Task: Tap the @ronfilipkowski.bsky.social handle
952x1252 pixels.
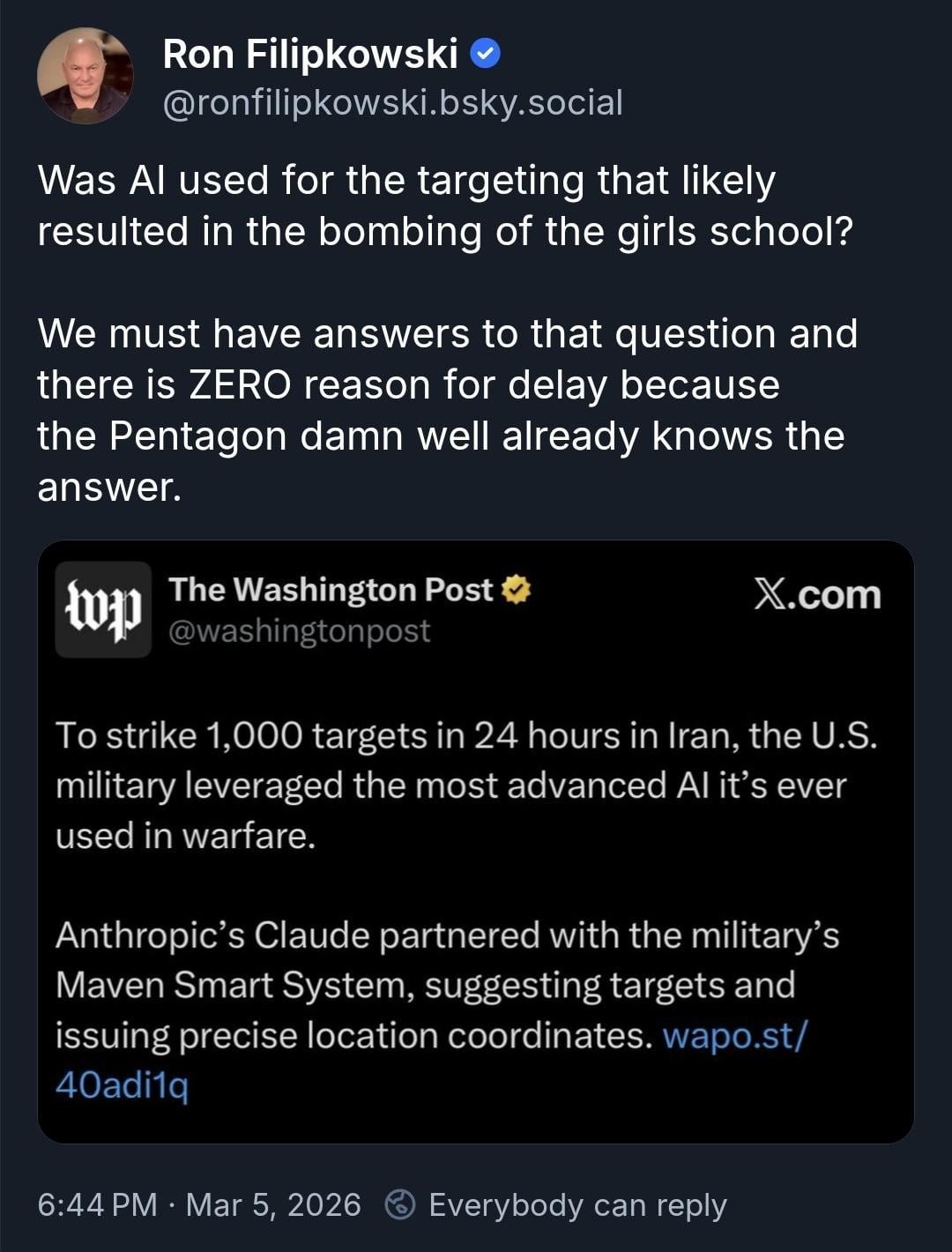Action: [x=392, y=103]
